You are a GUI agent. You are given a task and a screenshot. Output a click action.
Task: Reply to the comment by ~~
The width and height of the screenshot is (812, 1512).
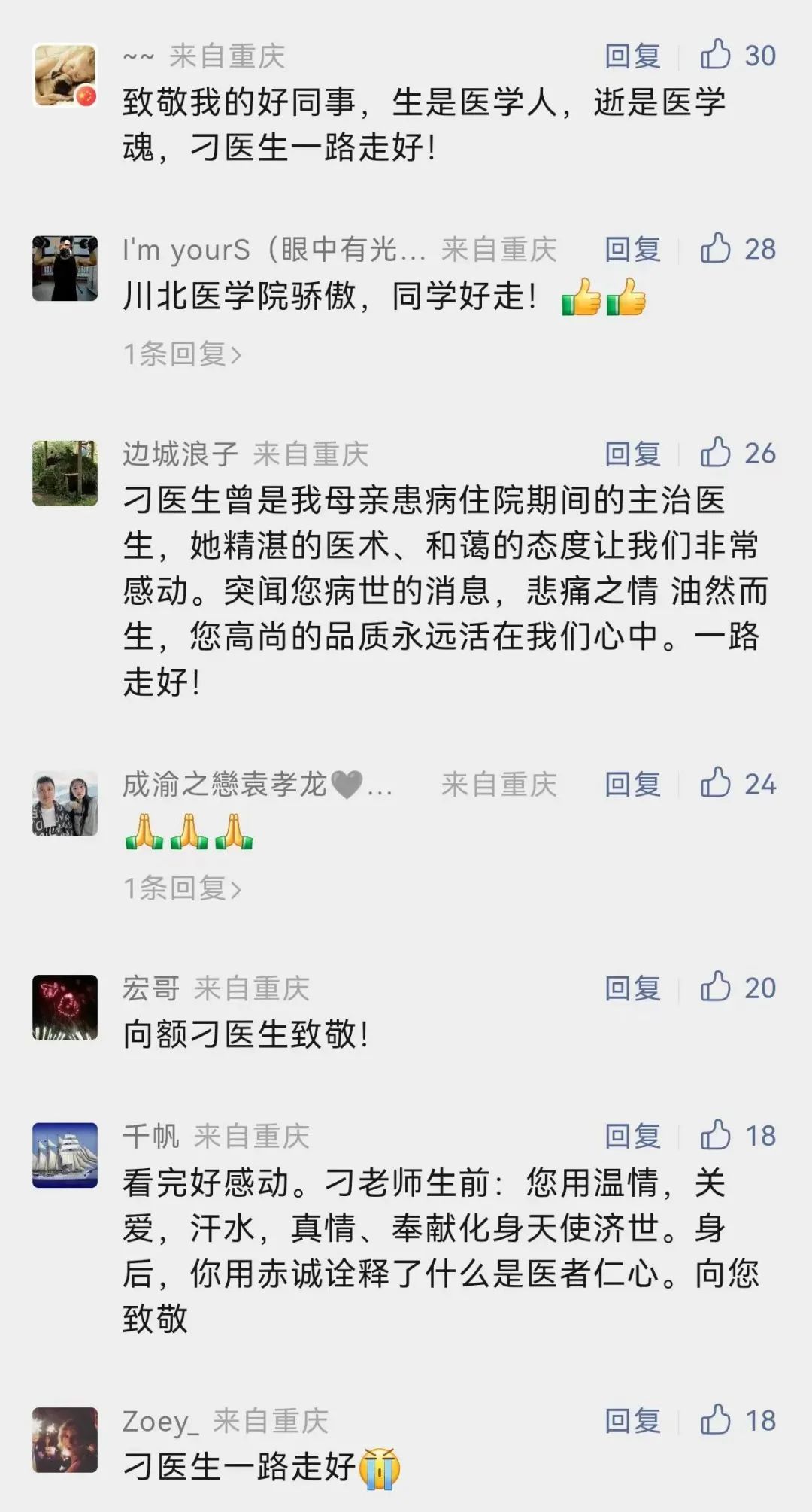click(632, 56)
